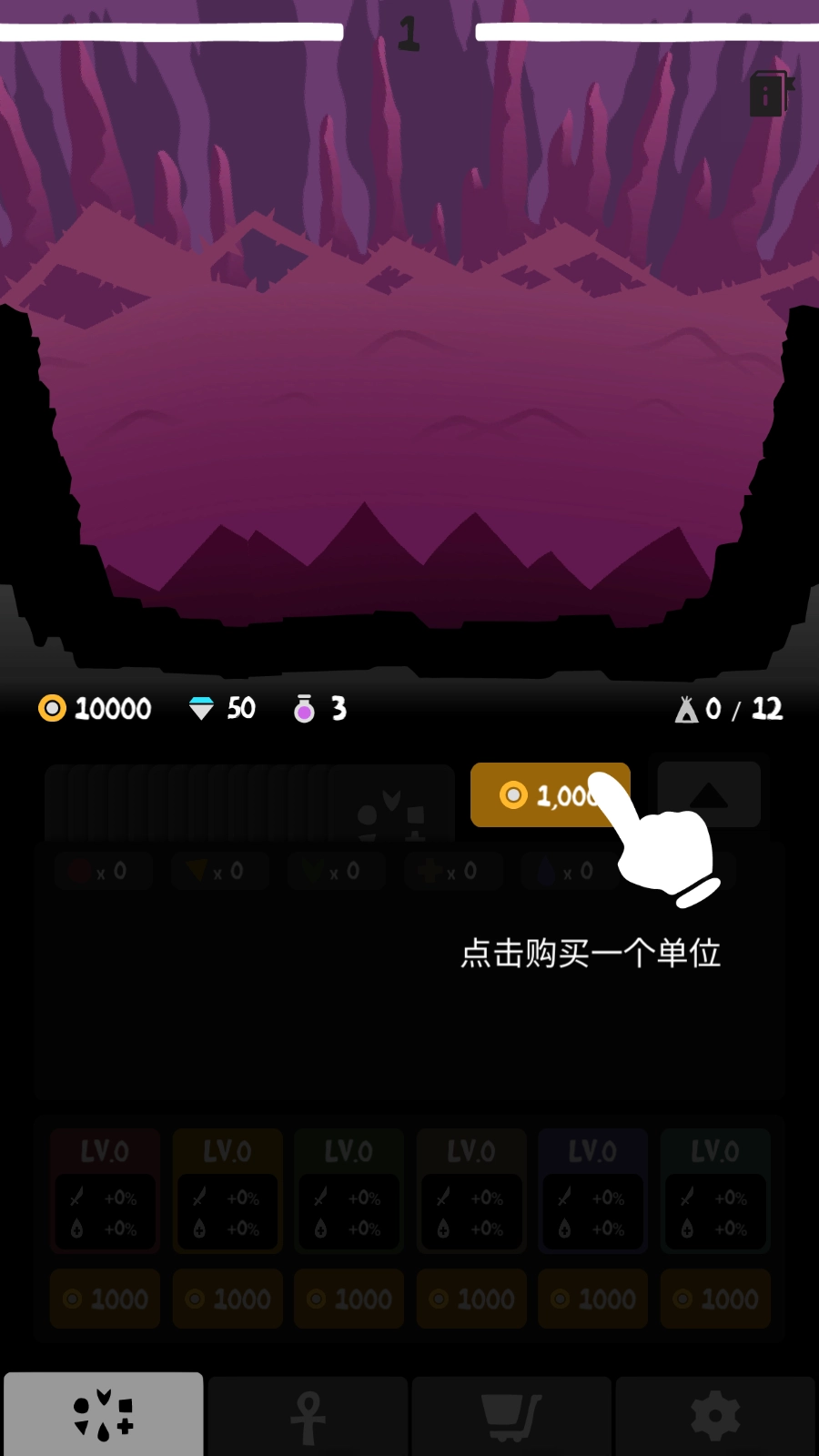Open the settings gear tab
The image size is (819, 1456).
point(715,1416)
